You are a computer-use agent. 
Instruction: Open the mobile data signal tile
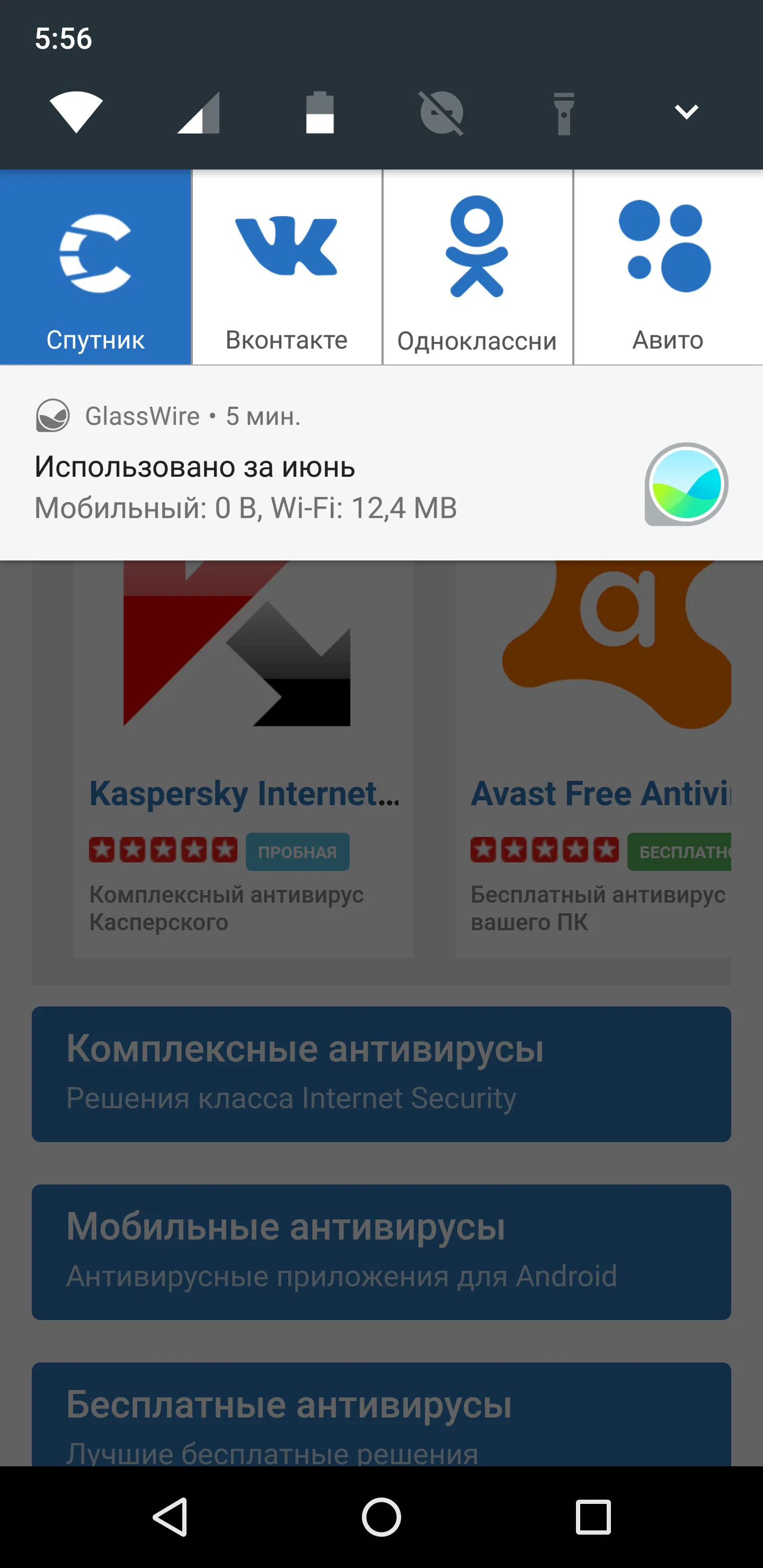199,113
